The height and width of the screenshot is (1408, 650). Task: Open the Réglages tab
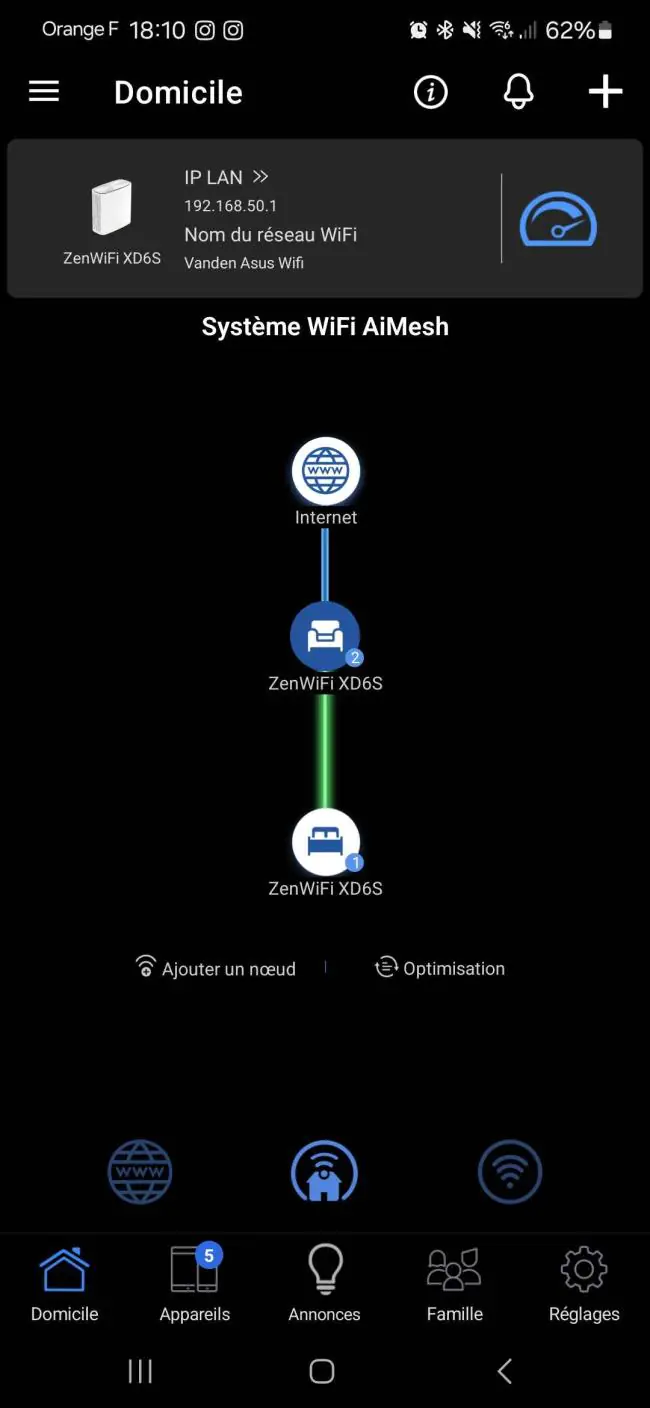tap(584, 1285)
